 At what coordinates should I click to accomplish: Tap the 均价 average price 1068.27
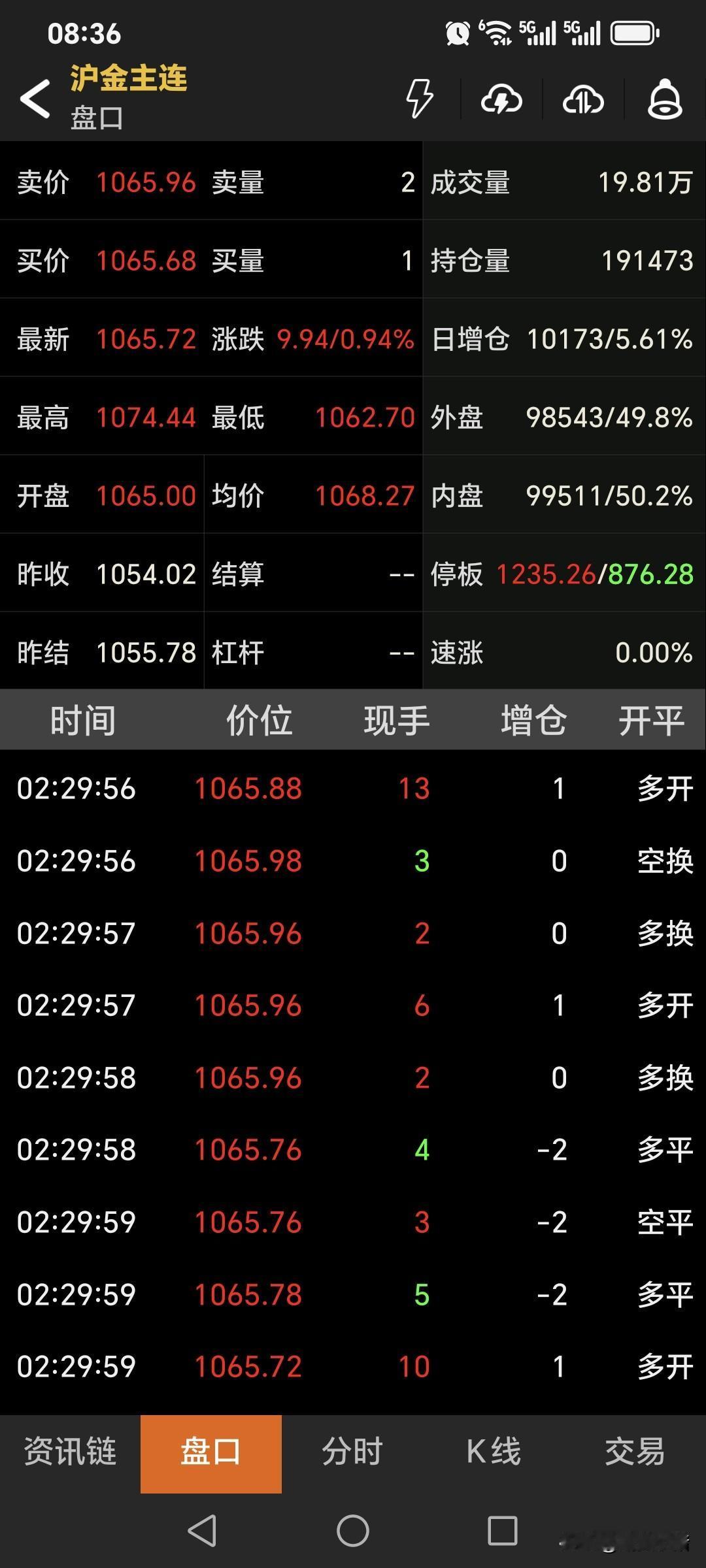pyautogui.click(x=364, y=497)
